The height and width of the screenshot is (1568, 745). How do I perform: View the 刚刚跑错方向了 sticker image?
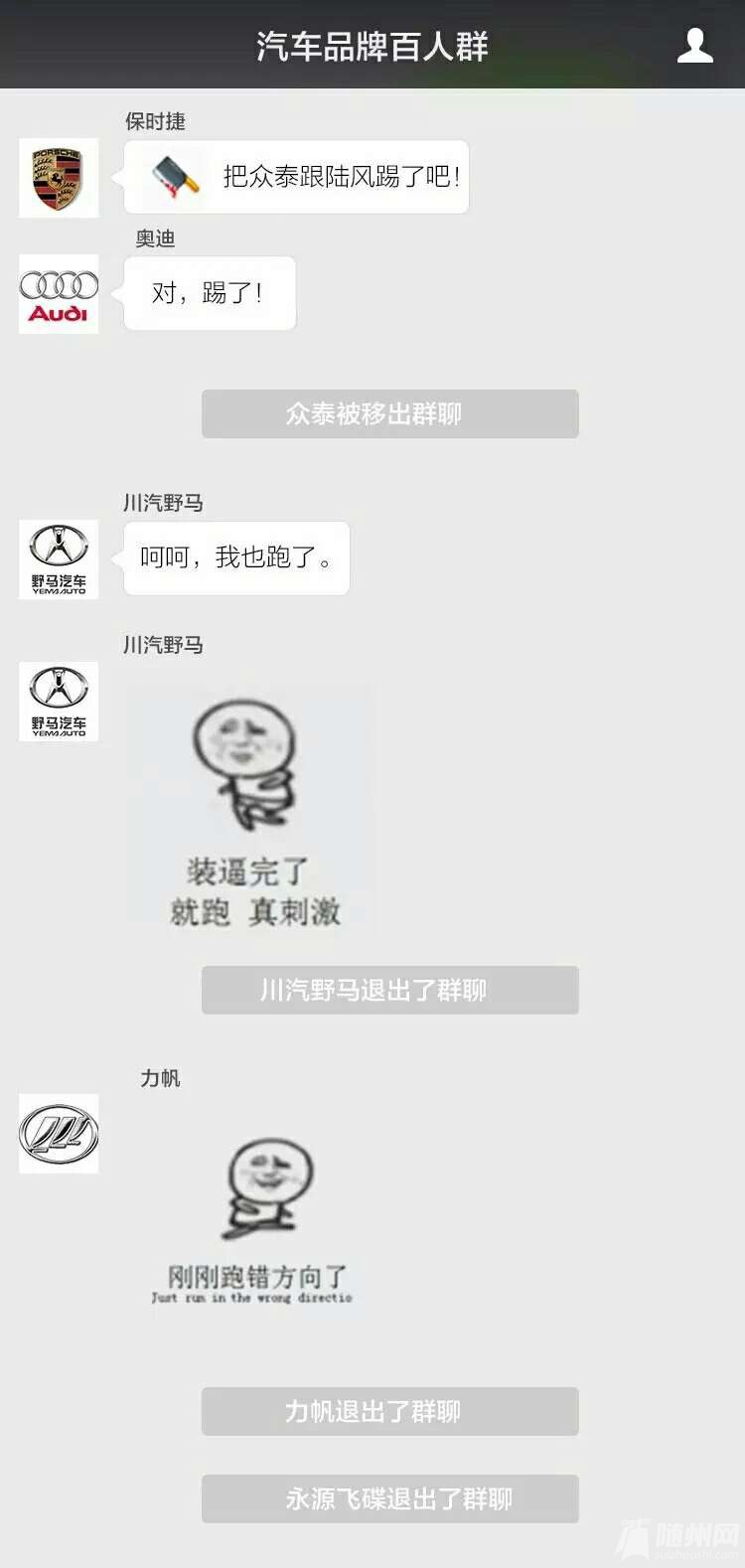point(254,1218)
